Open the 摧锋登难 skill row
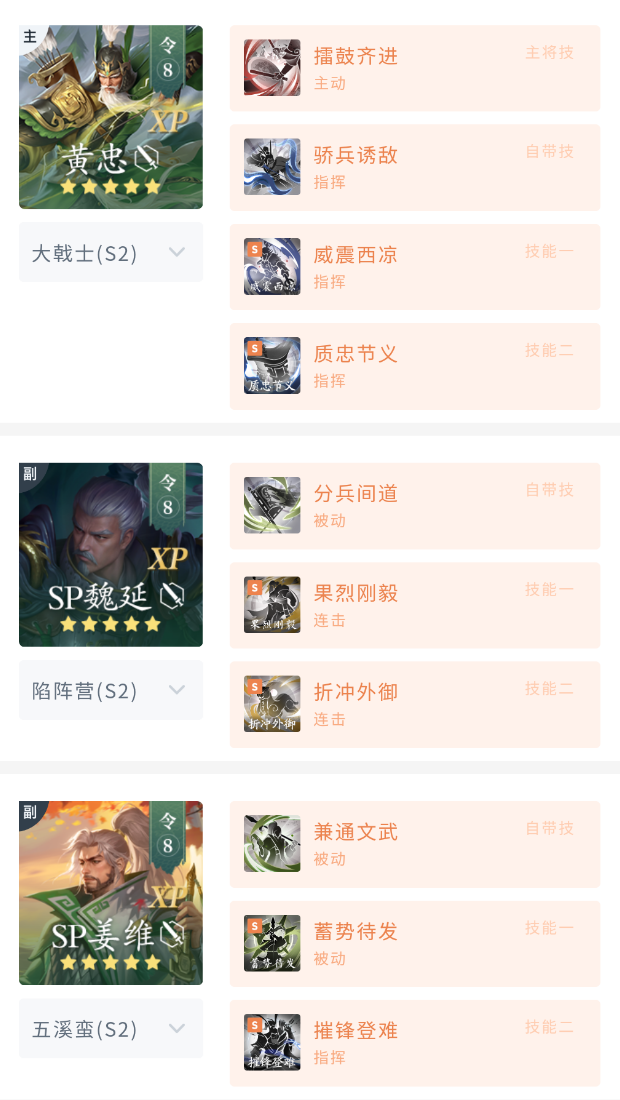 click(414, 1043)
